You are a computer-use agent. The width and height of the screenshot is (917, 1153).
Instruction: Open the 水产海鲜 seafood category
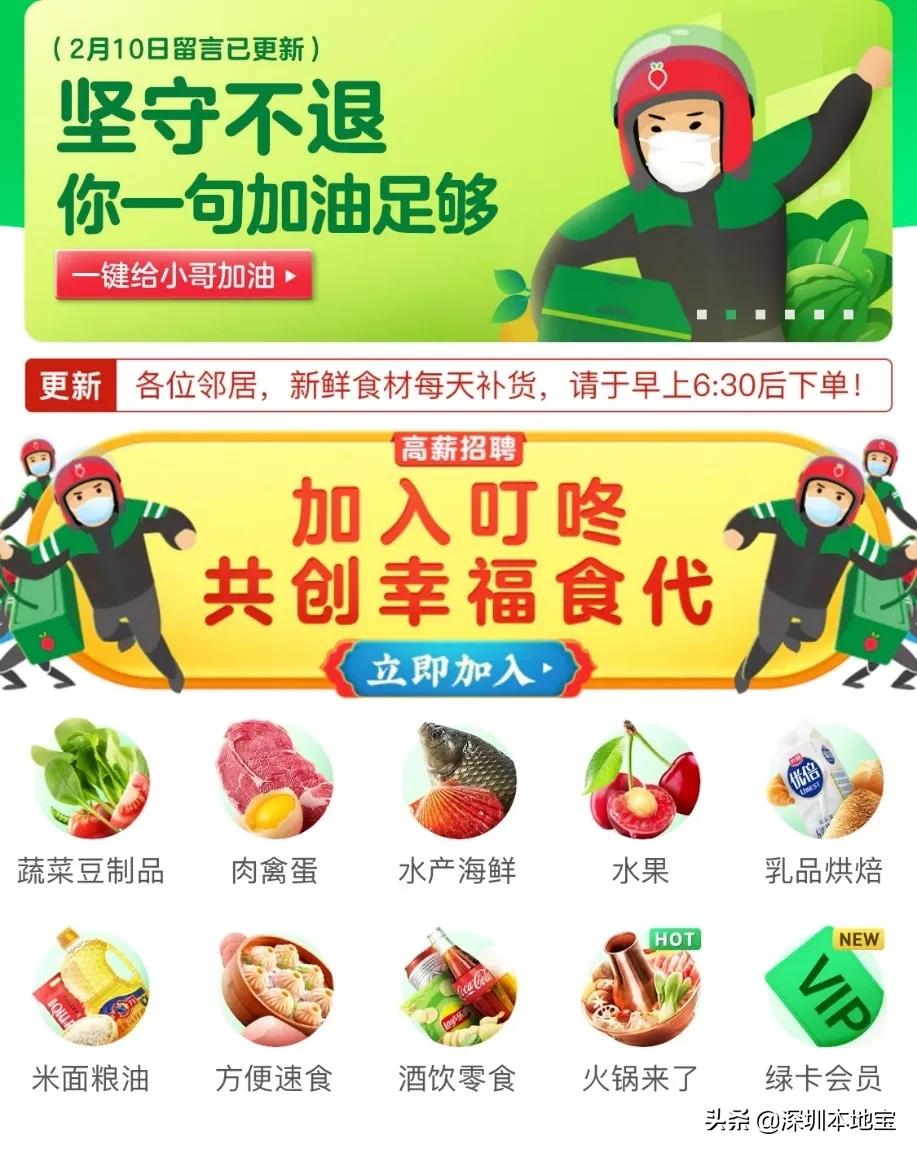(457, 789)
